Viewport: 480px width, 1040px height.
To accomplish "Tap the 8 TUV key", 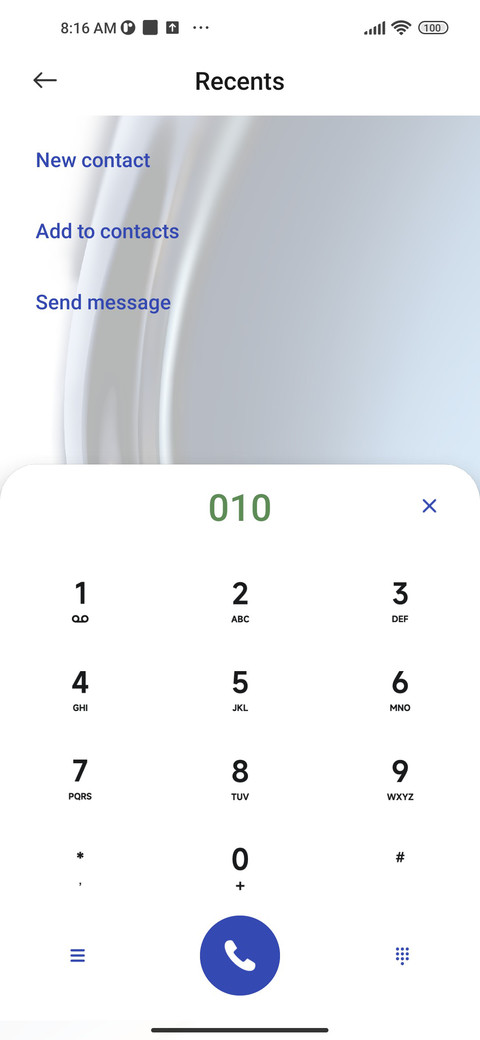I will [x=240, y=779].
